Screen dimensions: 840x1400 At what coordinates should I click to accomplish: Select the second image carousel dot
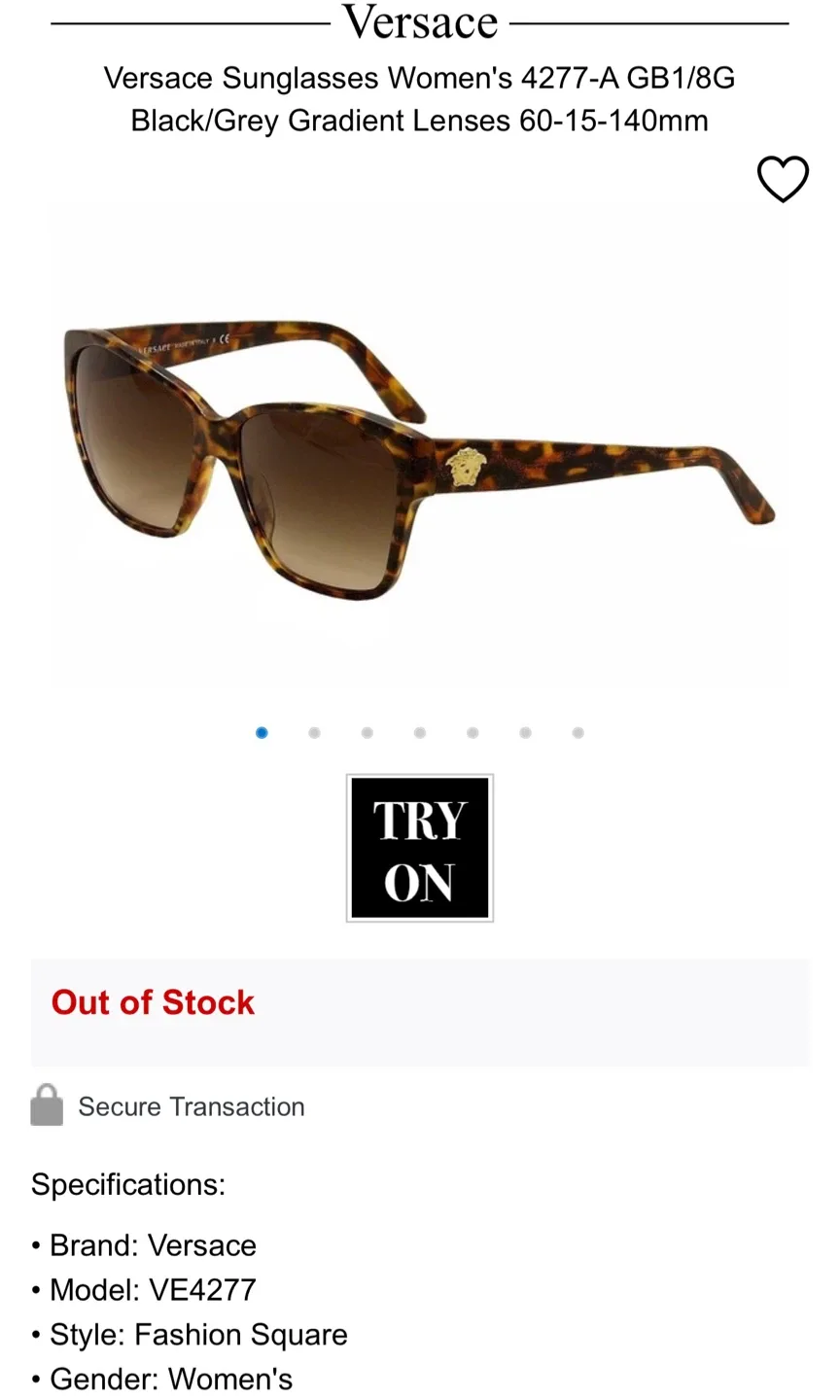pos(313,732)
